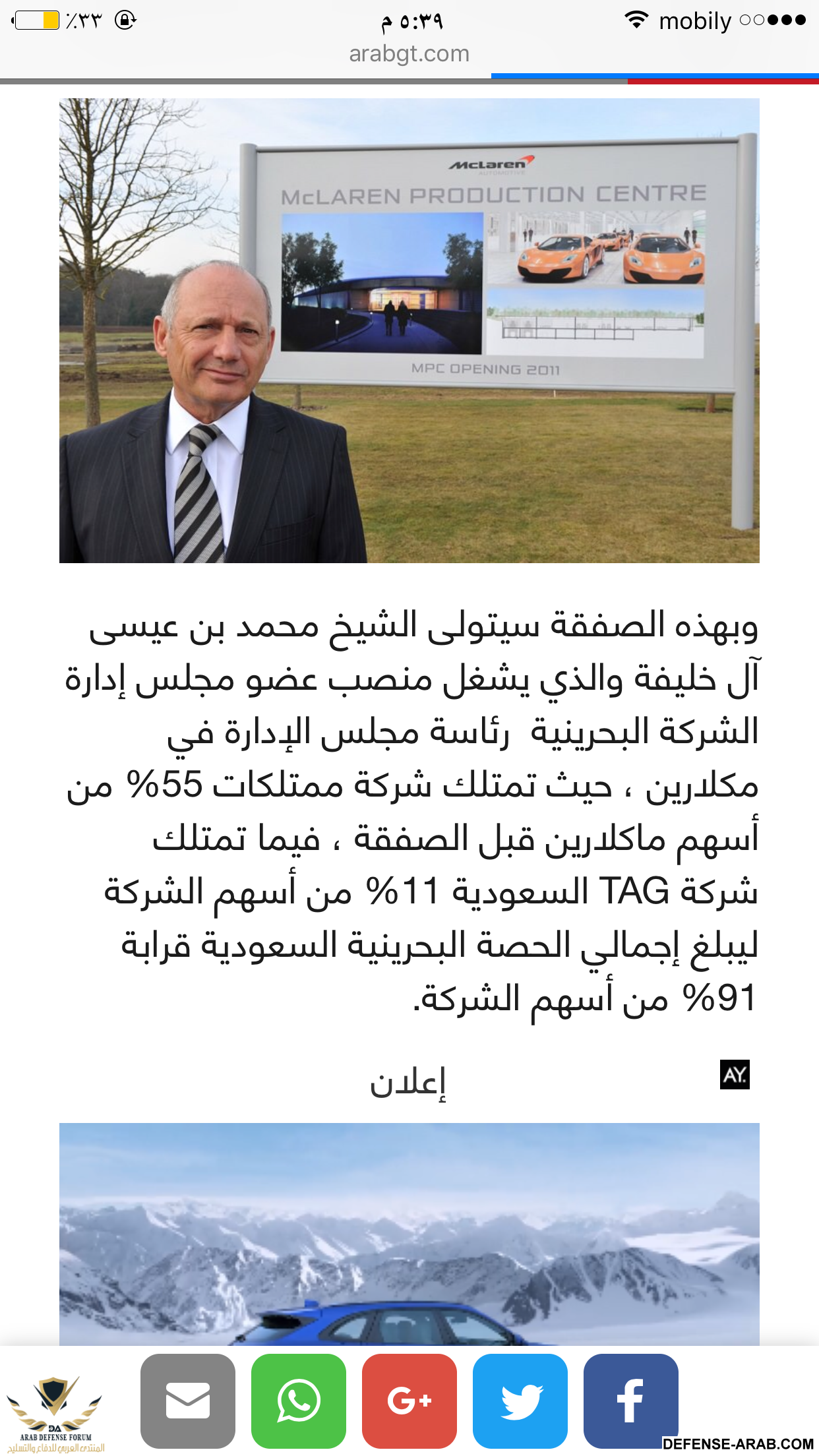Share the article on Google Plus

click(x=409, y=1401)
